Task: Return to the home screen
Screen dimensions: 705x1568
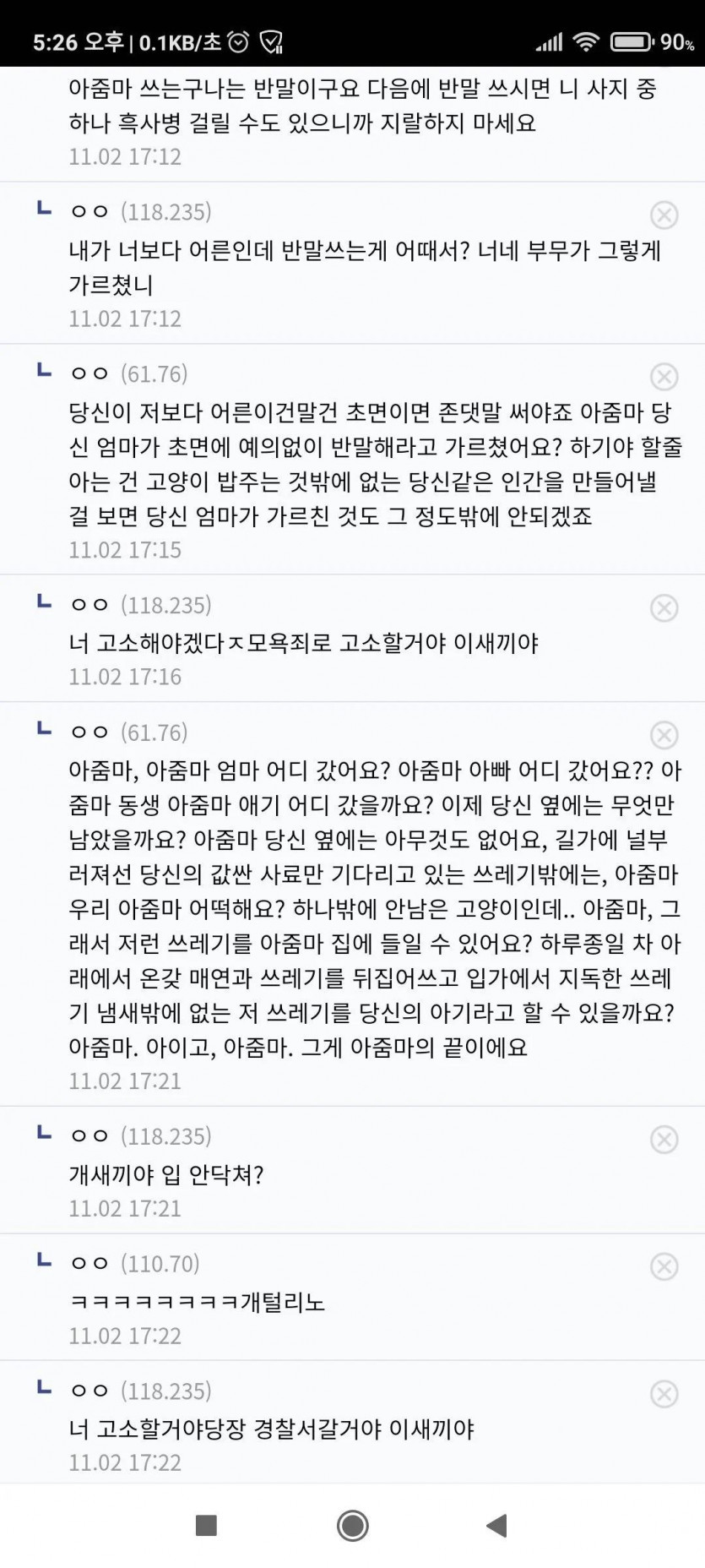Action: (x=352, y=1525)
